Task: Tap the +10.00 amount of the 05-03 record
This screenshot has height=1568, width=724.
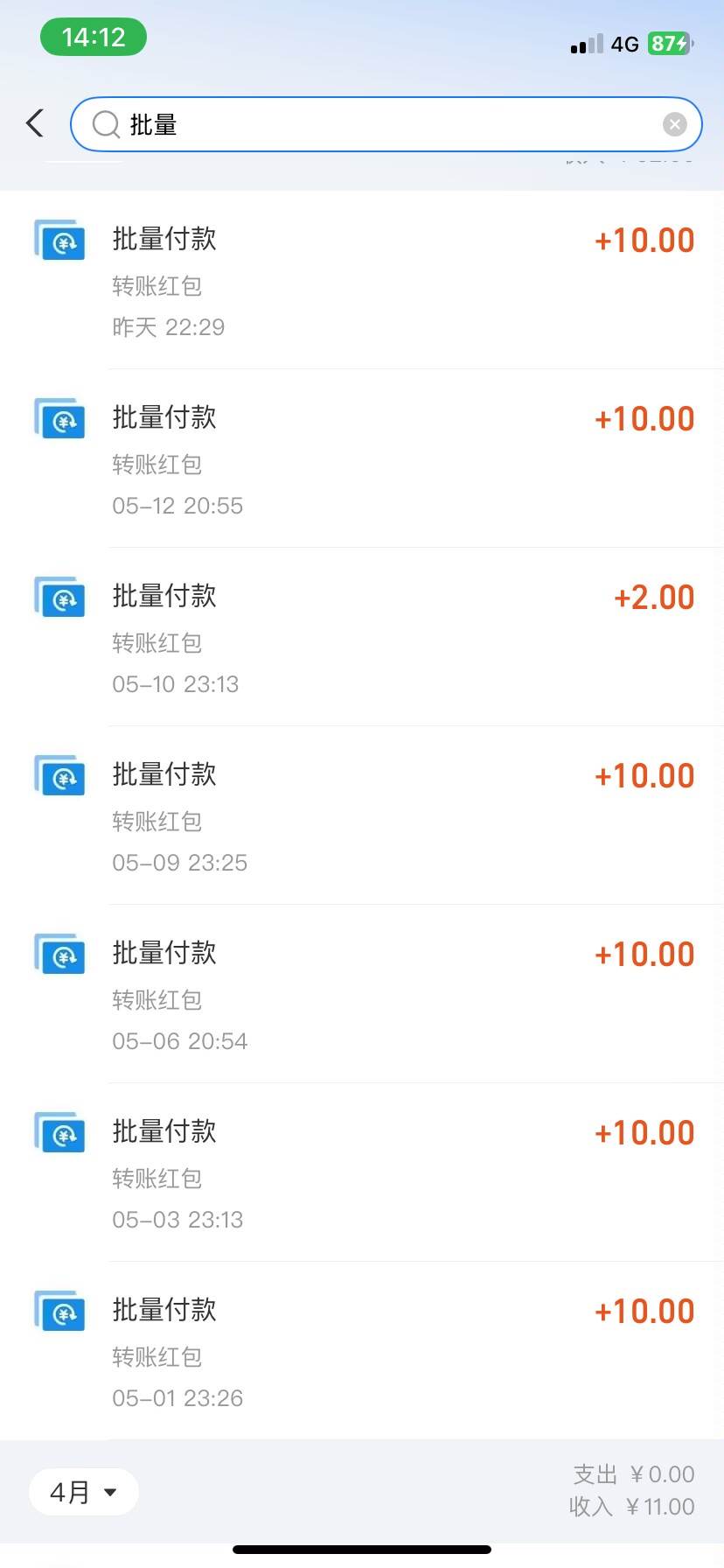Action: [644, 1132]
